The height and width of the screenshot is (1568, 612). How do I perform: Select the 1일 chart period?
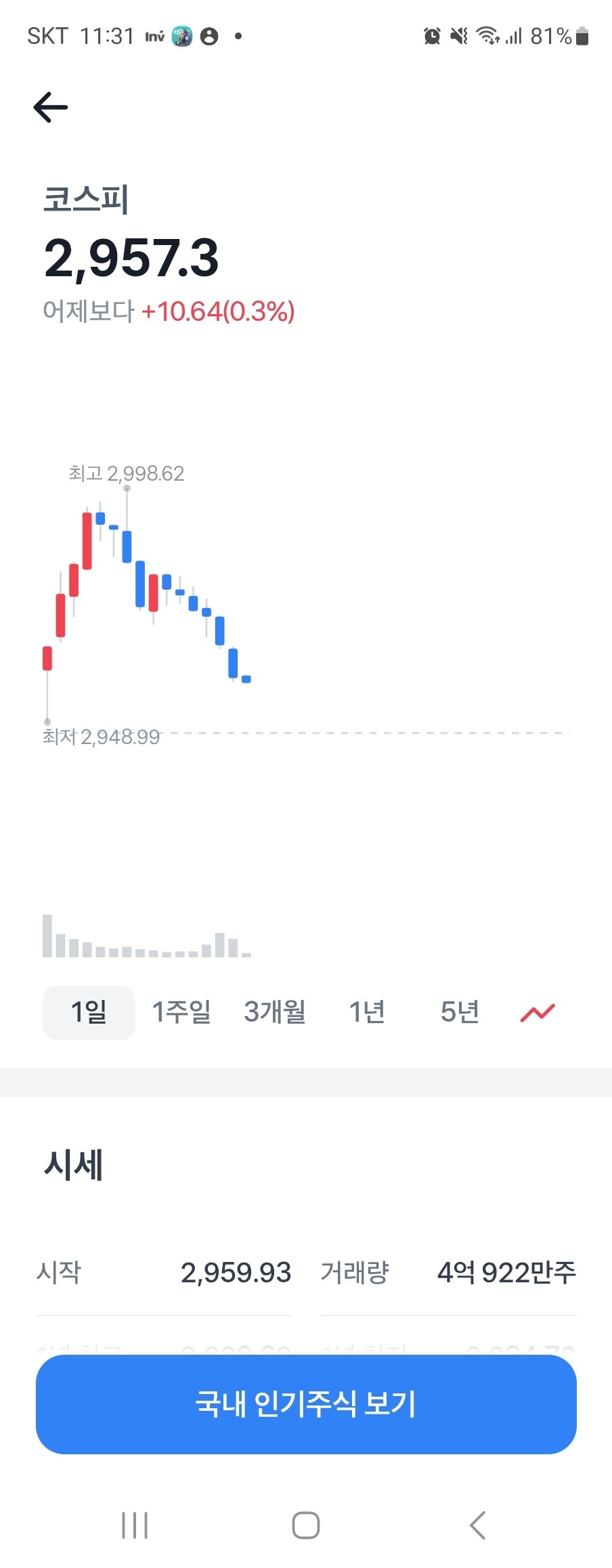(x=89, y=1013)
